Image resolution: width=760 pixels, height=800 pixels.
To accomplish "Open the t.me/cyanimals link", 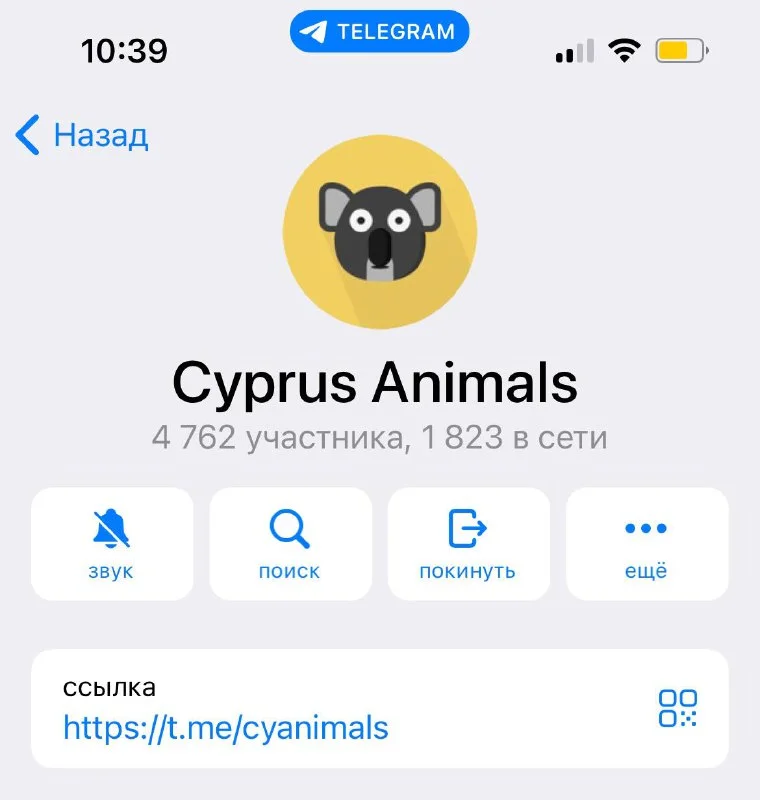I will click(226, 727).
